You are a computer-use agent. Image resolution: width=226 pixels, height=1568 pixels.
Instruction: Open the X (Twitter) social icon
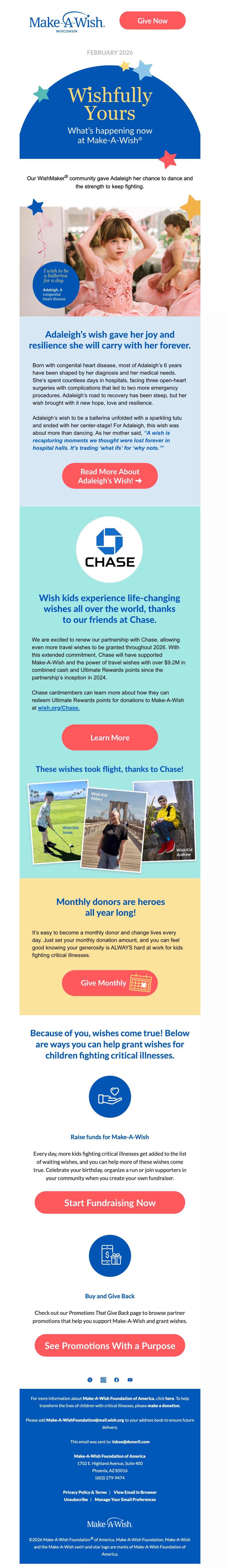pyautogui.click(x=90, y=1380)
